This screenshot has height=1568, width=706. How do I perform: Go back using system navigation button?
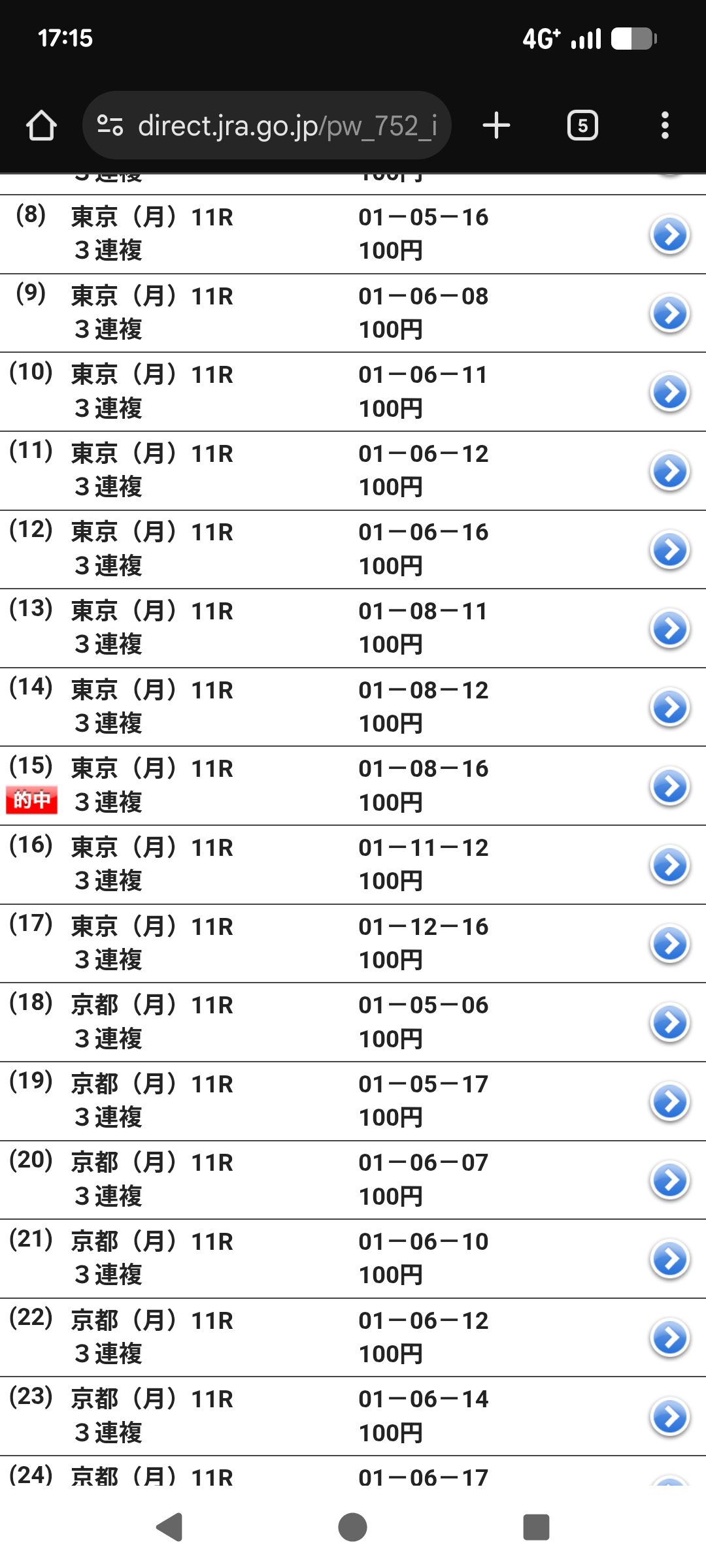[170, 1527]
